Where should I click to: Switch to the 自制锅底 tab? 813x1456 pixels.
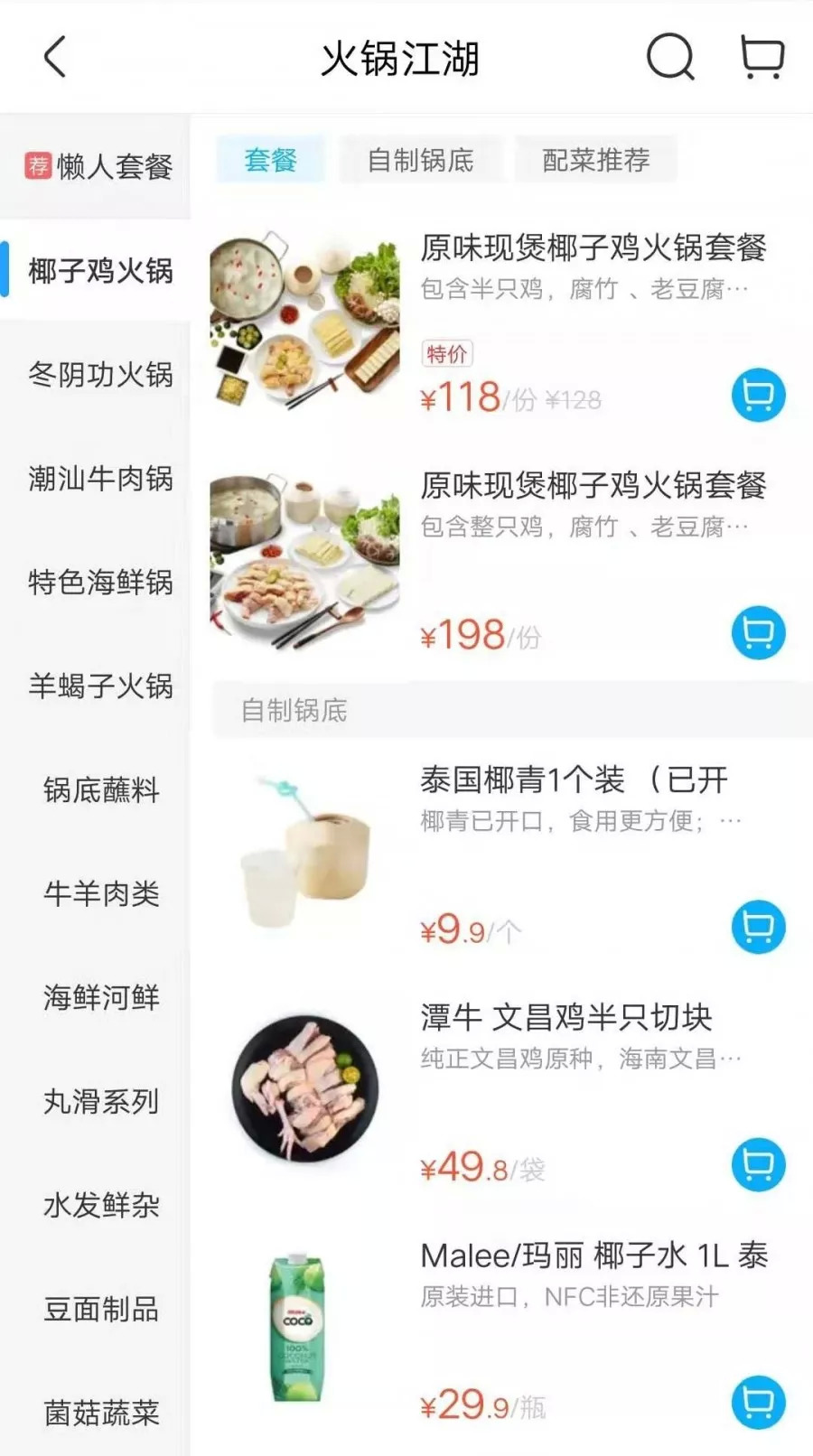tap(421, 160)
